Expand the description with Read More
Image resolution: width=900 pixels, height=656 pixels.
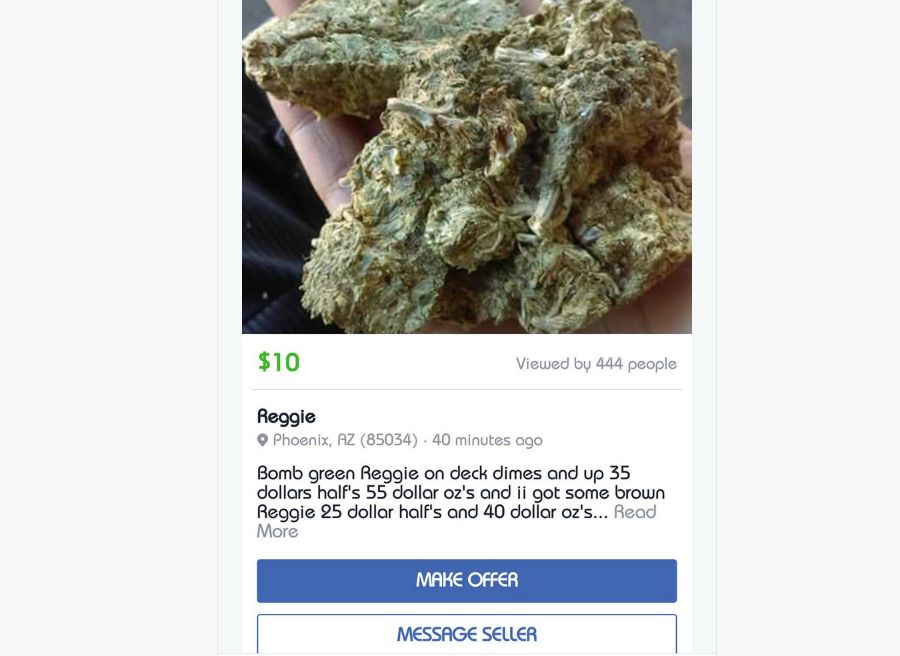tap(634, 512)
